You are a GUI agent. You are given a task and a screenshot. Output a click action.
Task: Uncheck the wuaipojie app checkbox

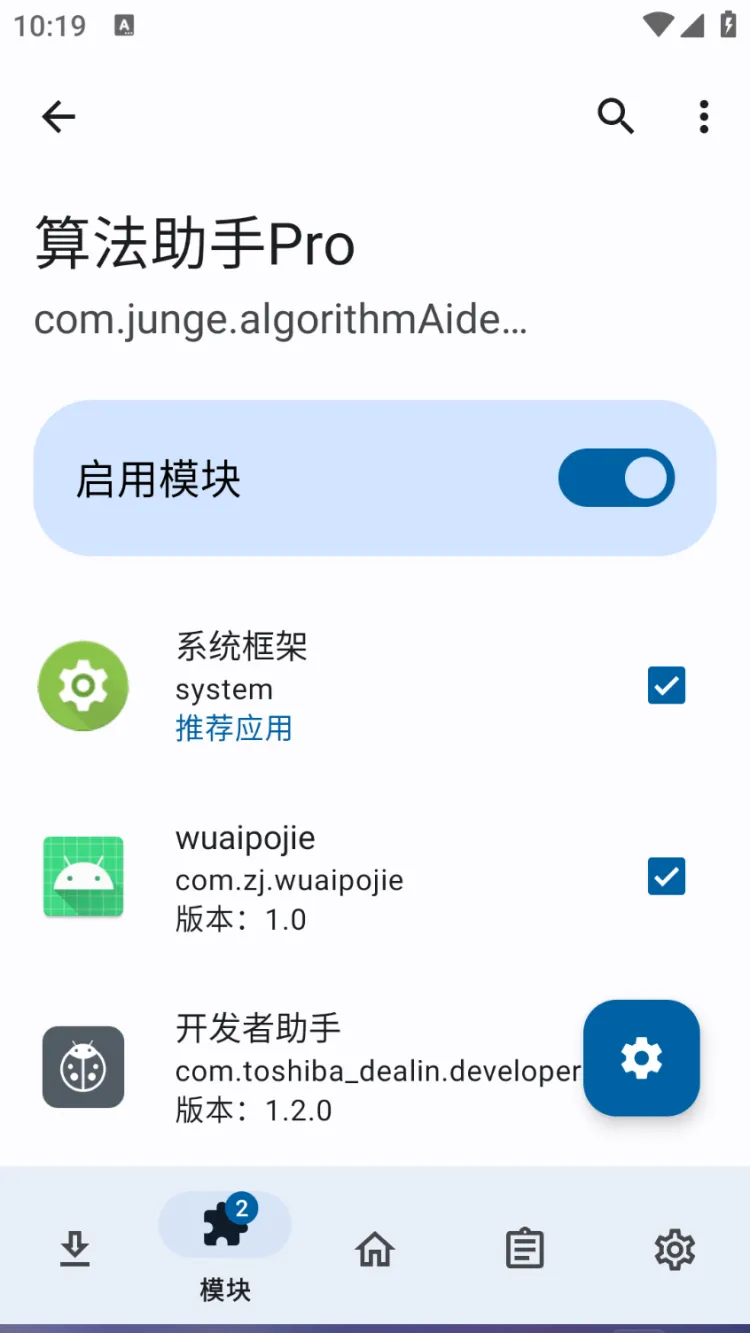[x=666, y=876]
